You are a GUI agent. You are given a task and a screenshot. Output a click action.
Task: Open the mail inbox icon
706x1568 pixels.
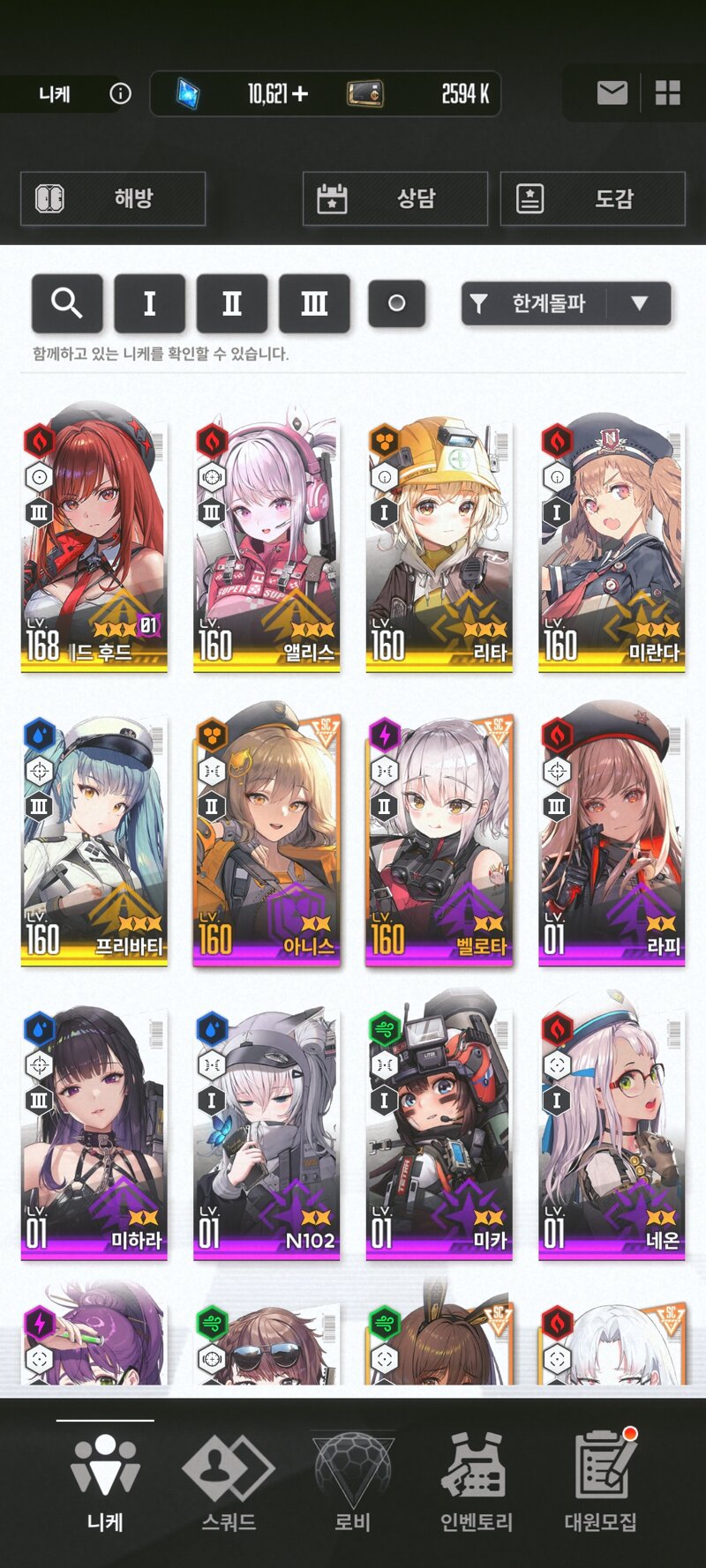[x=612, y=93]
